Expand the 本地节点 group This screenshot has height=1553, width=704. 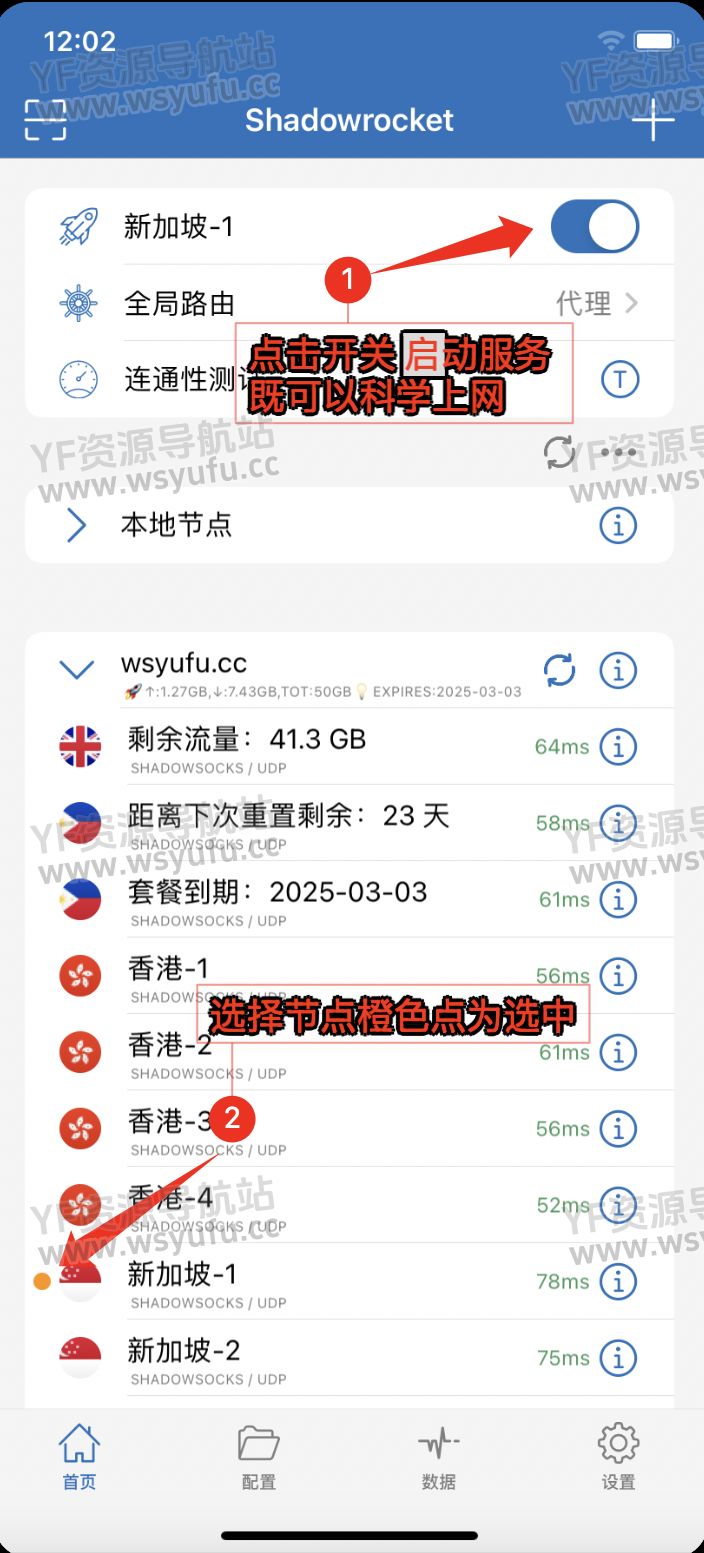(x=77, y=524)
